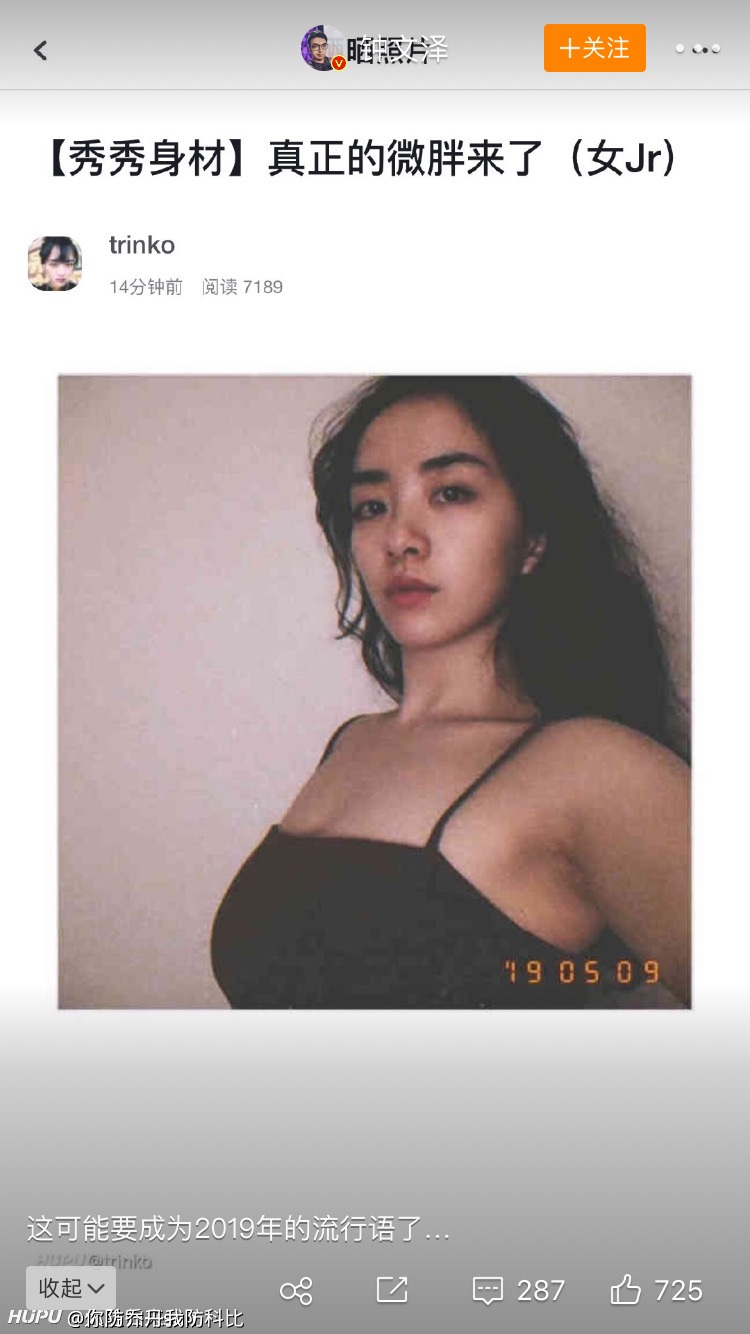750x1334 pixels.
Task: Like the post with 725 likes
Action: (656, 1290)
